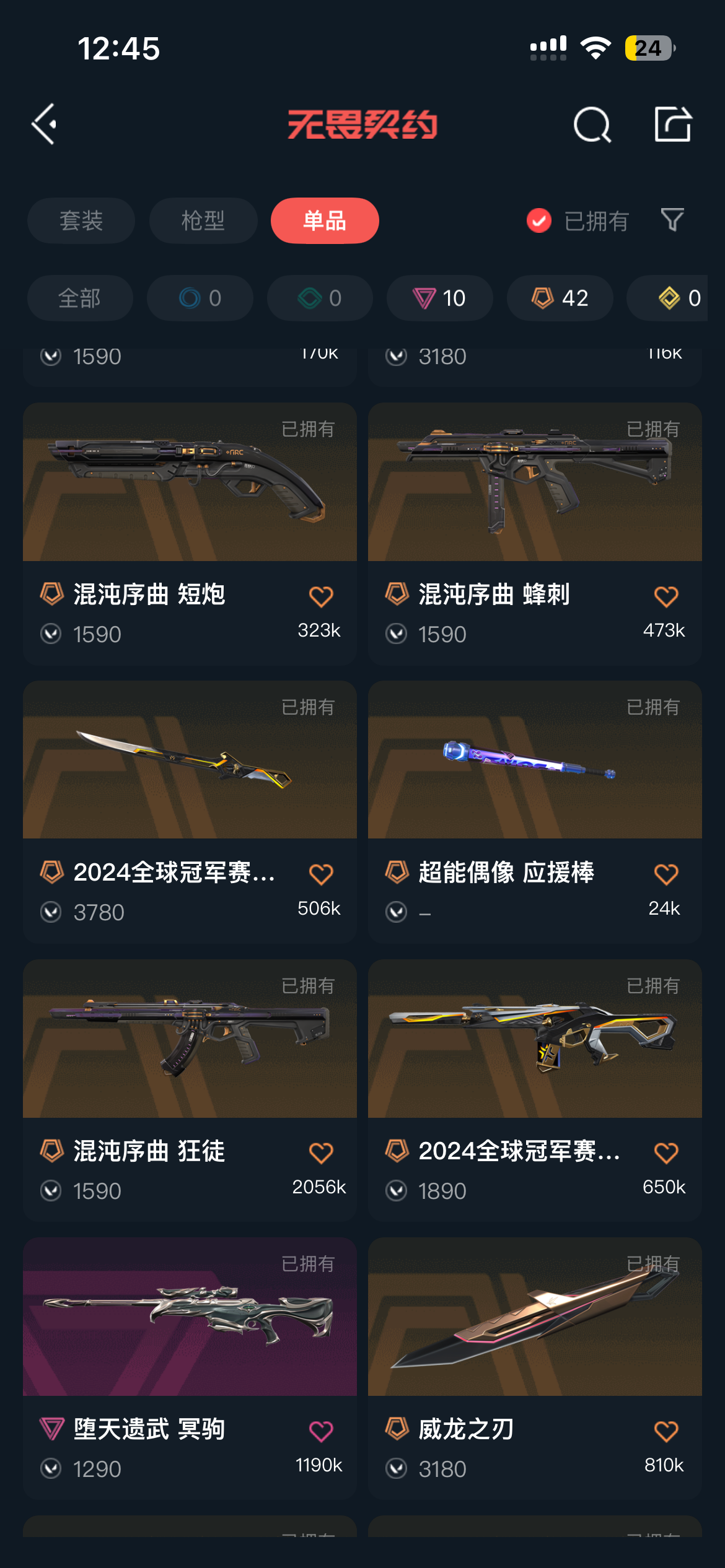Switch to the 枪型 tab
Image resolution: width=725 pixels, height=1568 pixels.
[203, 220]
